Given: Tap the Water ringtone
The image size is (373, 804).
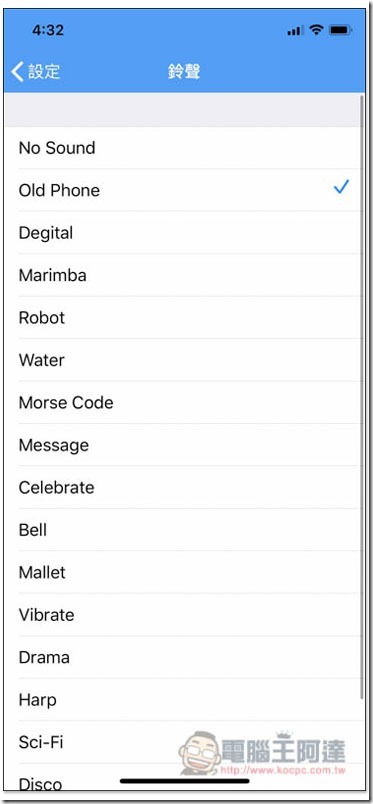Looking at the screenshot, I should pos(184,360).
